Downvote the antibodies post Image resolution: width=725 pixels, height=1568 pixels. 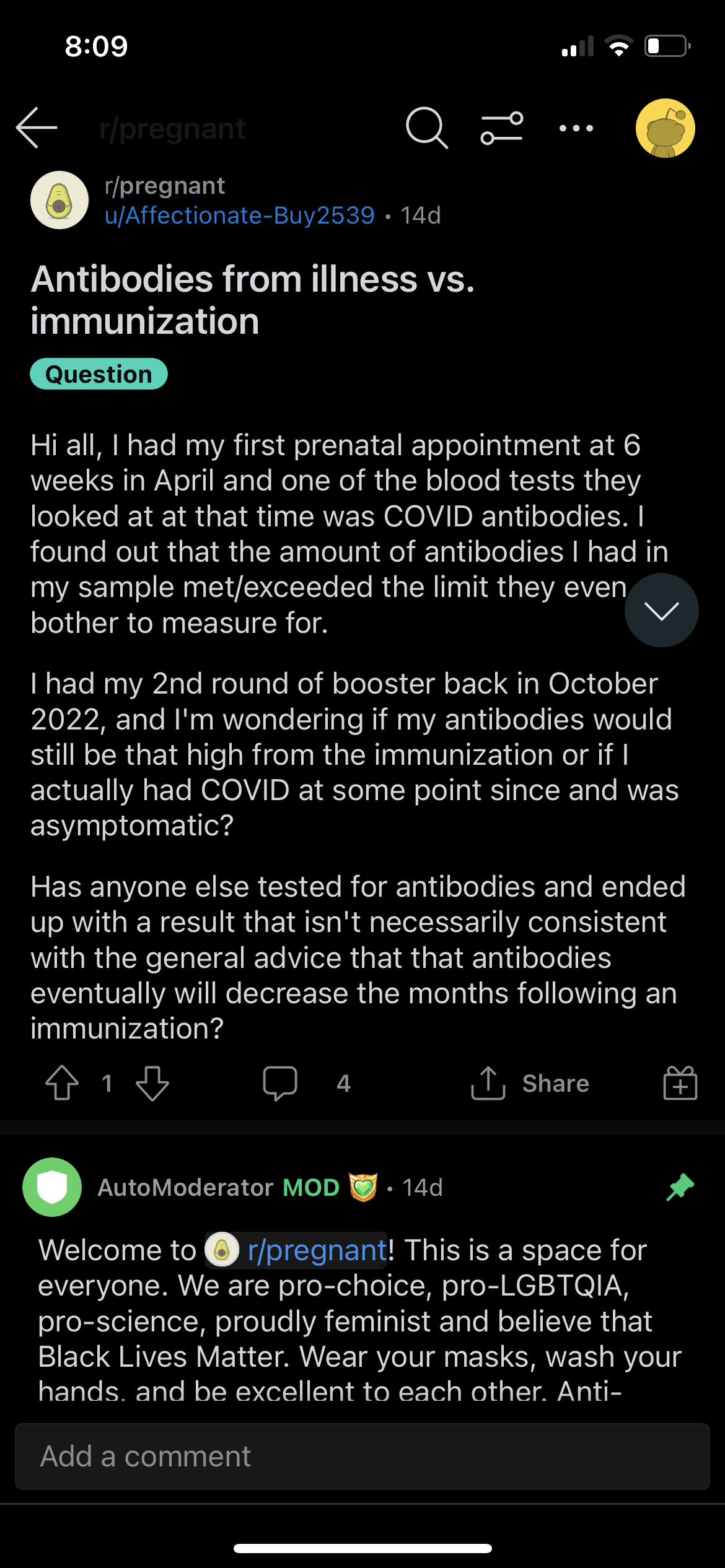[152, 1083]
